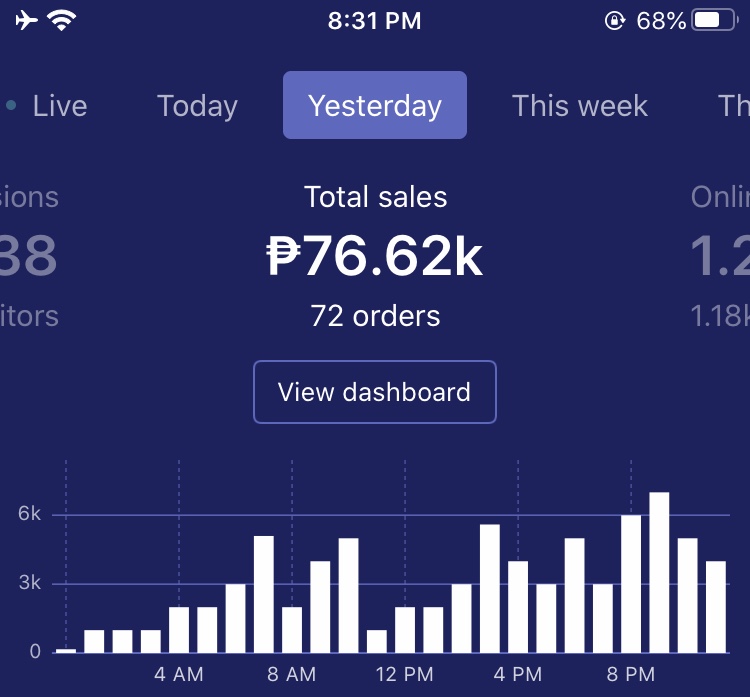Tap the selected Yesterday tab
The height and width of the screenshot is (697, 750).
[375, 106]
